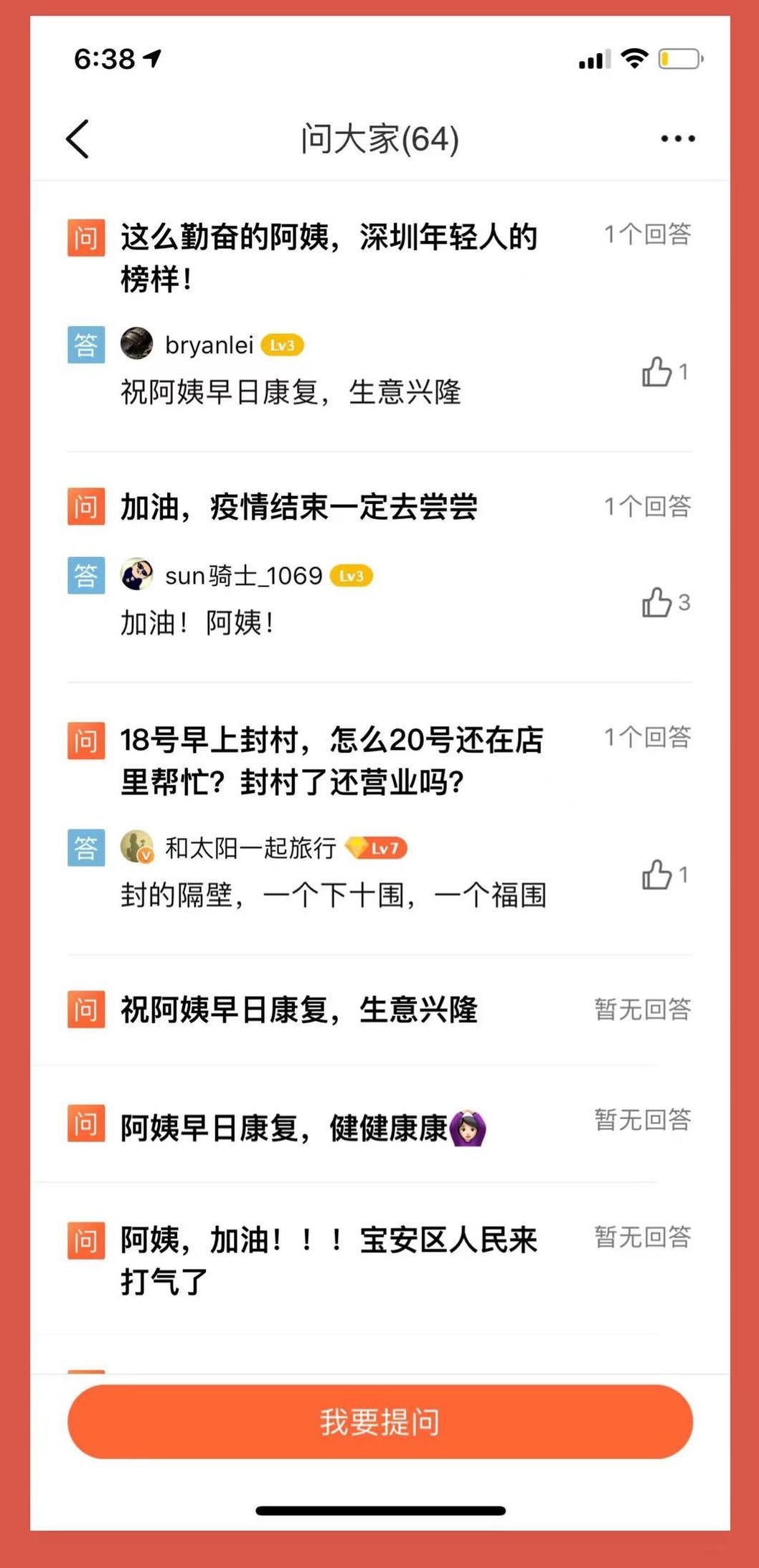Tap 我要提问 to ask a question
Image resolution: width=759 pixels, height=1568 pixels.
coord(380,1421)
